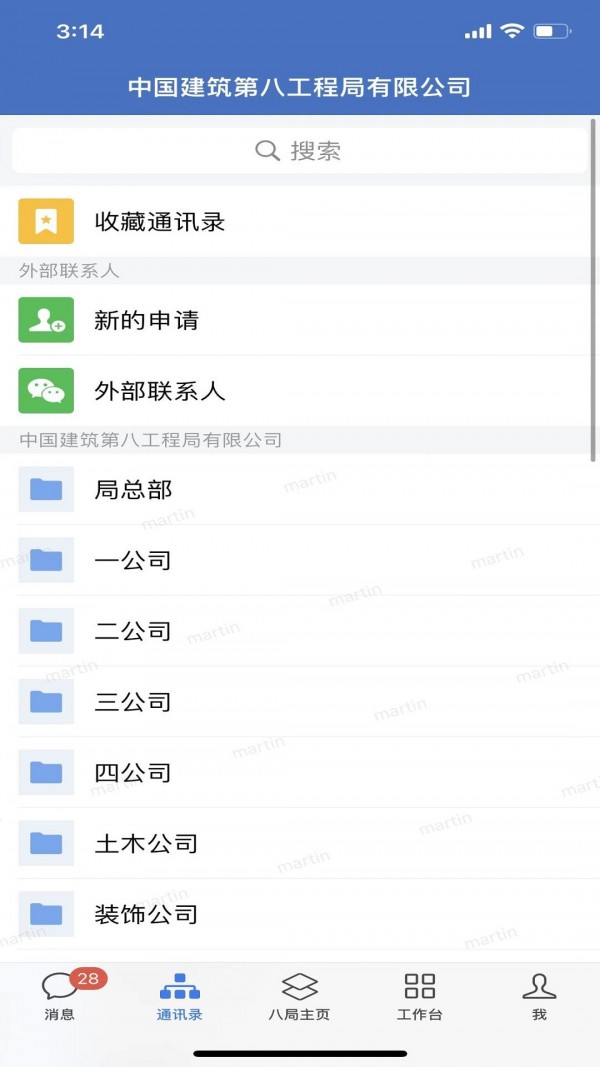600x1067 pixels.
Task: Switch to the 工作台 workbench tab
Action: tap(419, 996)
